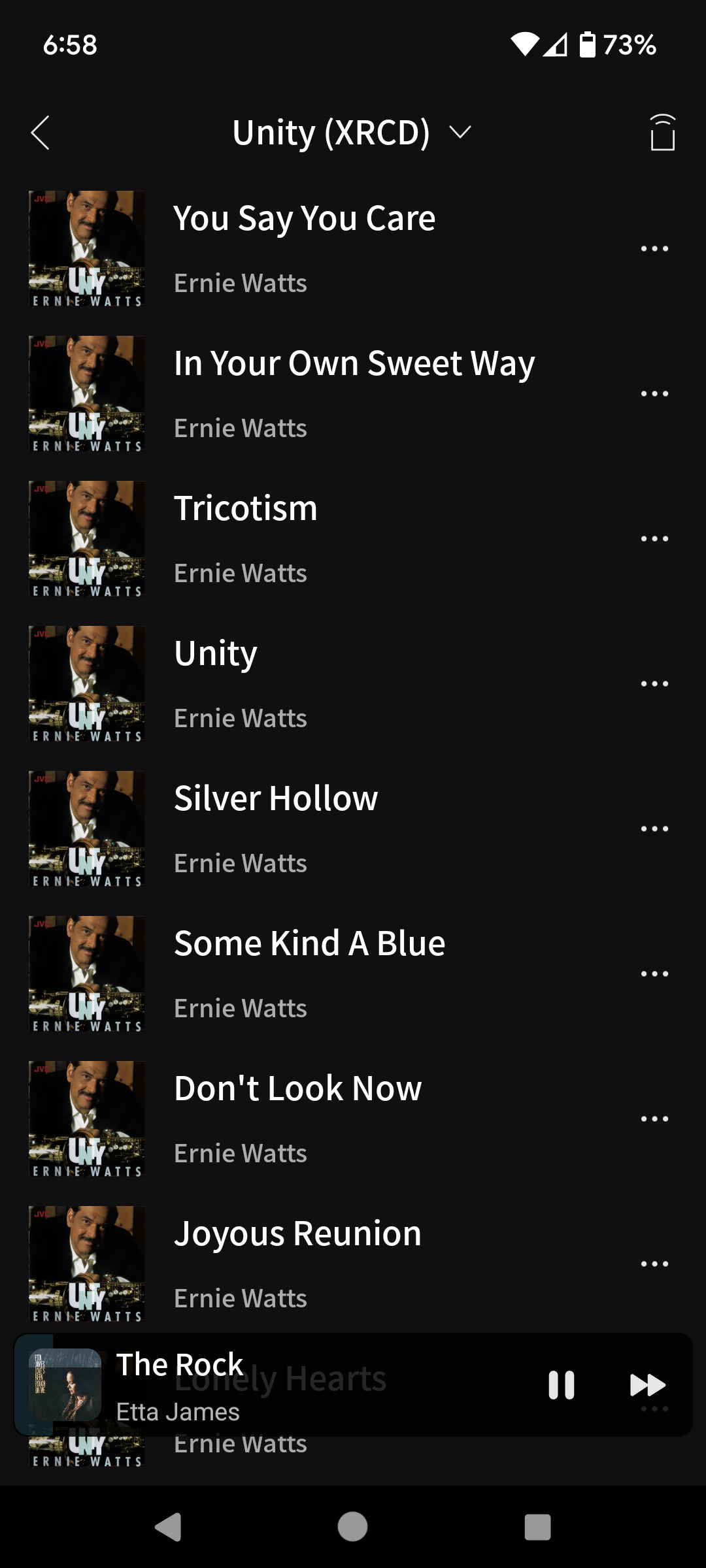Open more options for You Say You Care
This screenshot has height=1568, width=706.
tap(654, 249)
